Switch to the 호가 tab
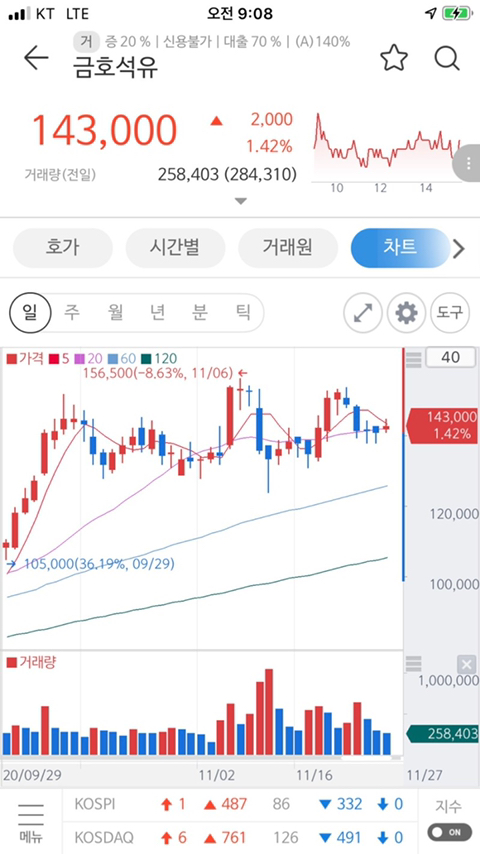Viewport: 480px width, 854px height. [62, 248]
